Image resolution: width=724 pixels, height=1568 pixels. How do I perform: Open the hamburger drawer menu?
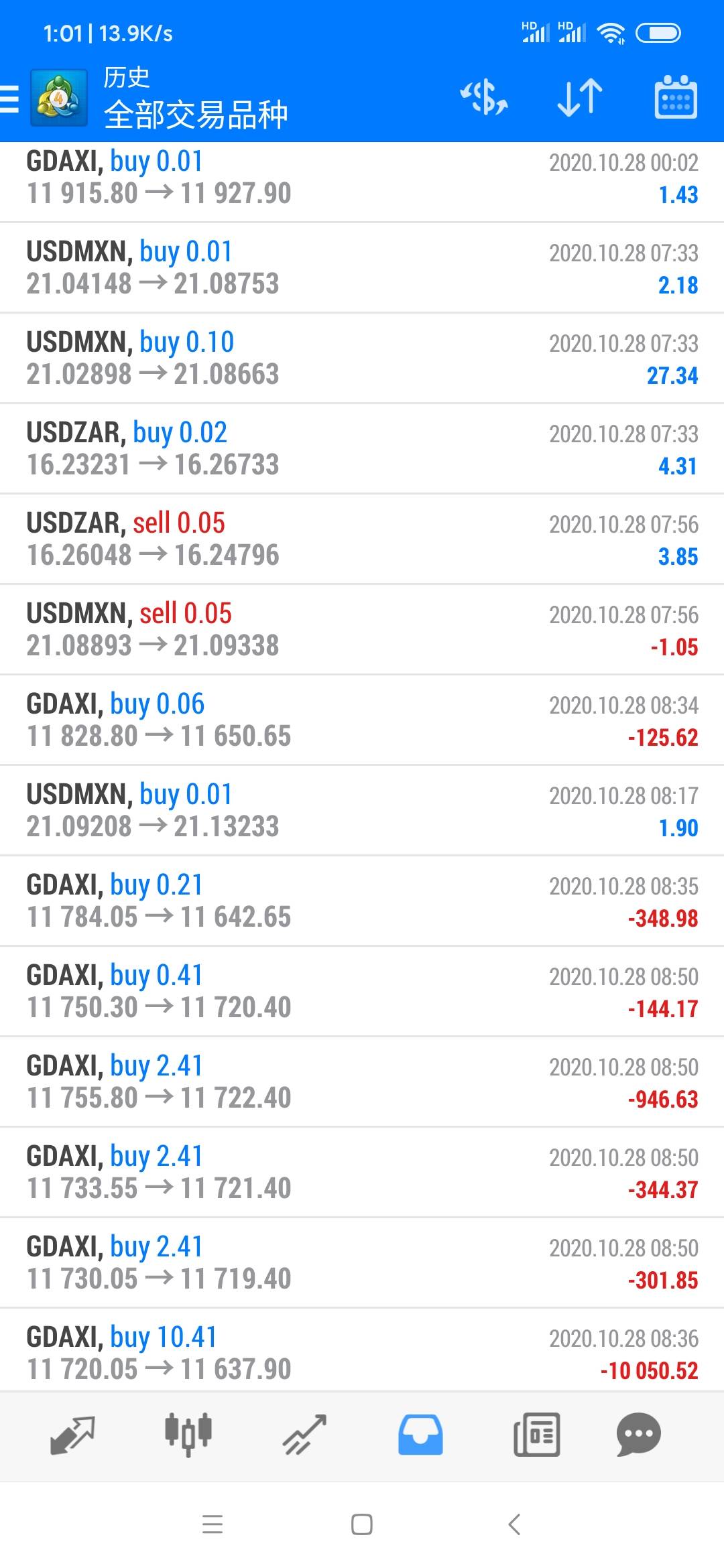[10, 99]
